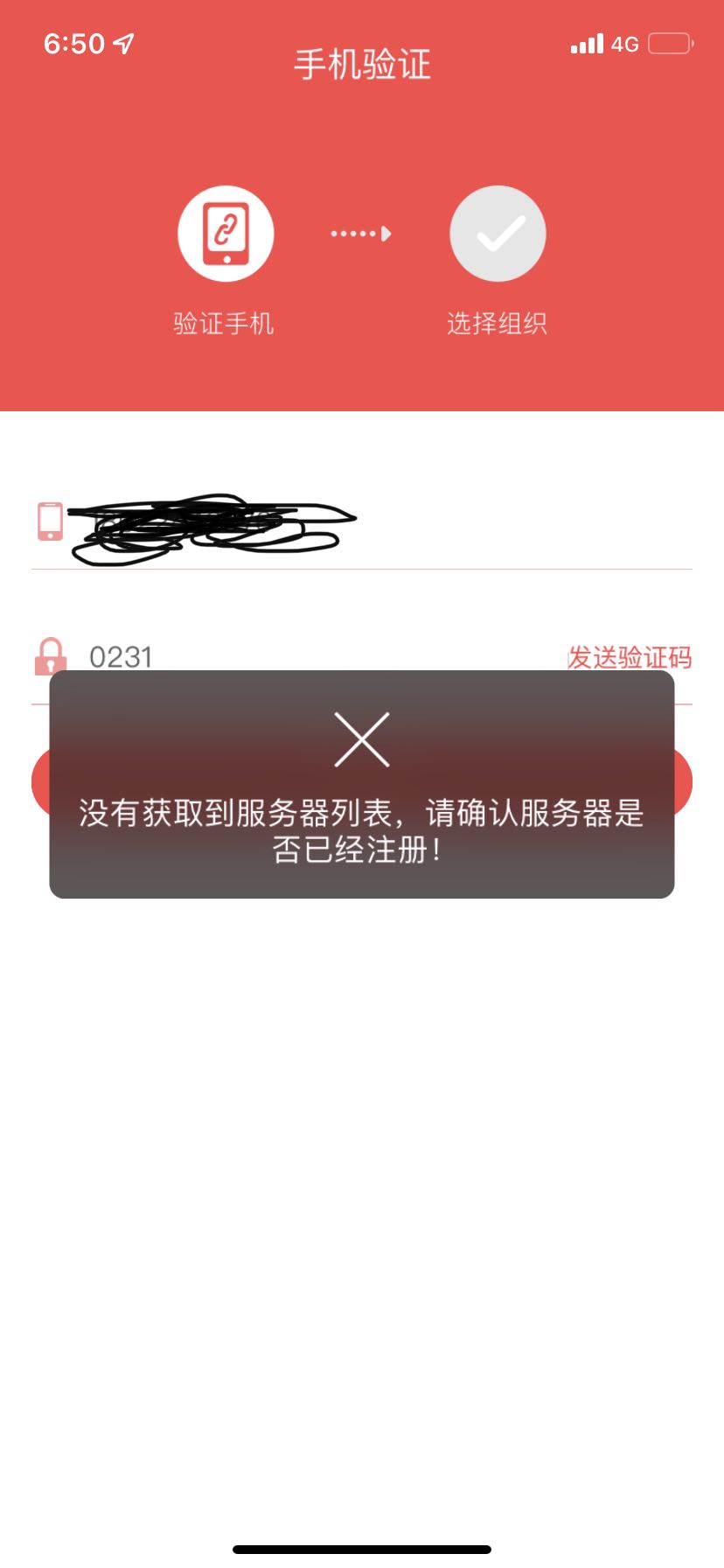Tap 发送验证码 to send the code
Viewport: 724px width, 1568px height.
point(630,656)
